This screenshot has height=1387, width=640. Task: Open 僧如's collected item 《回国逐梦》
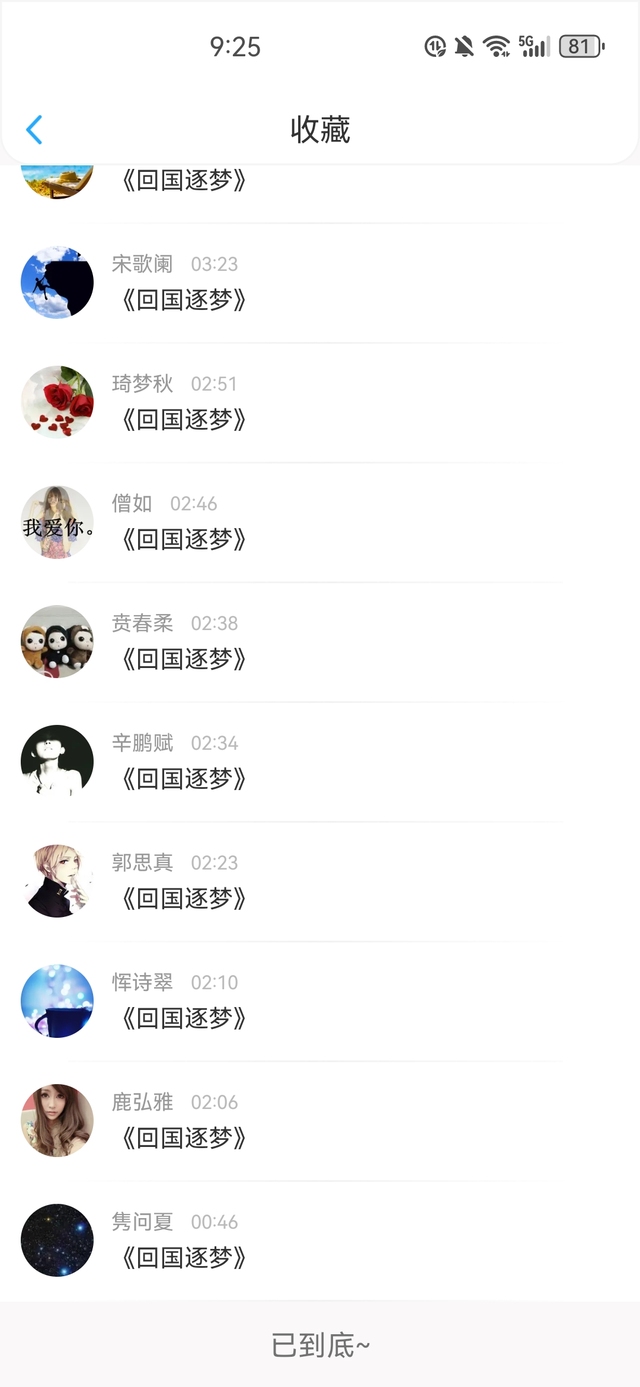click(x=184, y=539)
